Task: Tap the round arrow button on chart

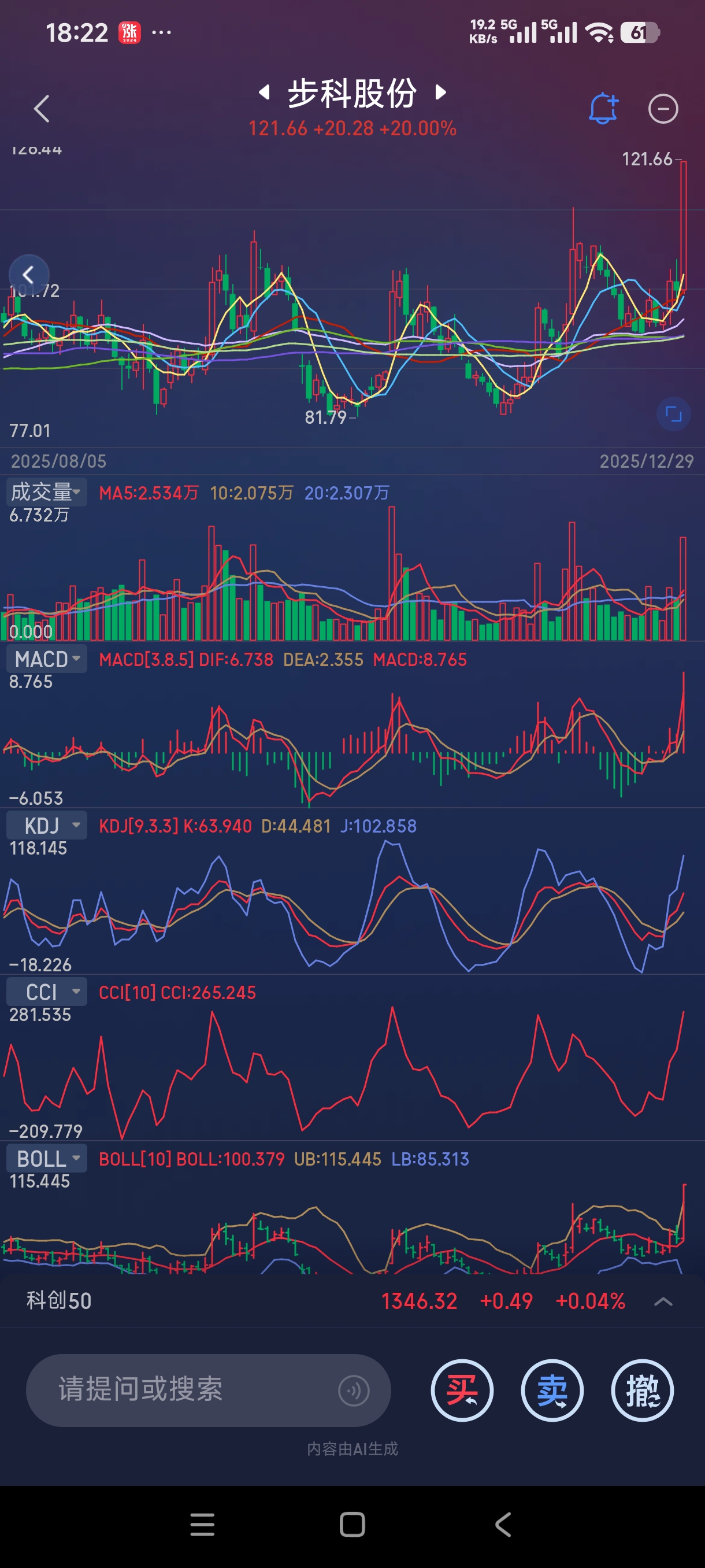Action: click(x=28, y=275)
